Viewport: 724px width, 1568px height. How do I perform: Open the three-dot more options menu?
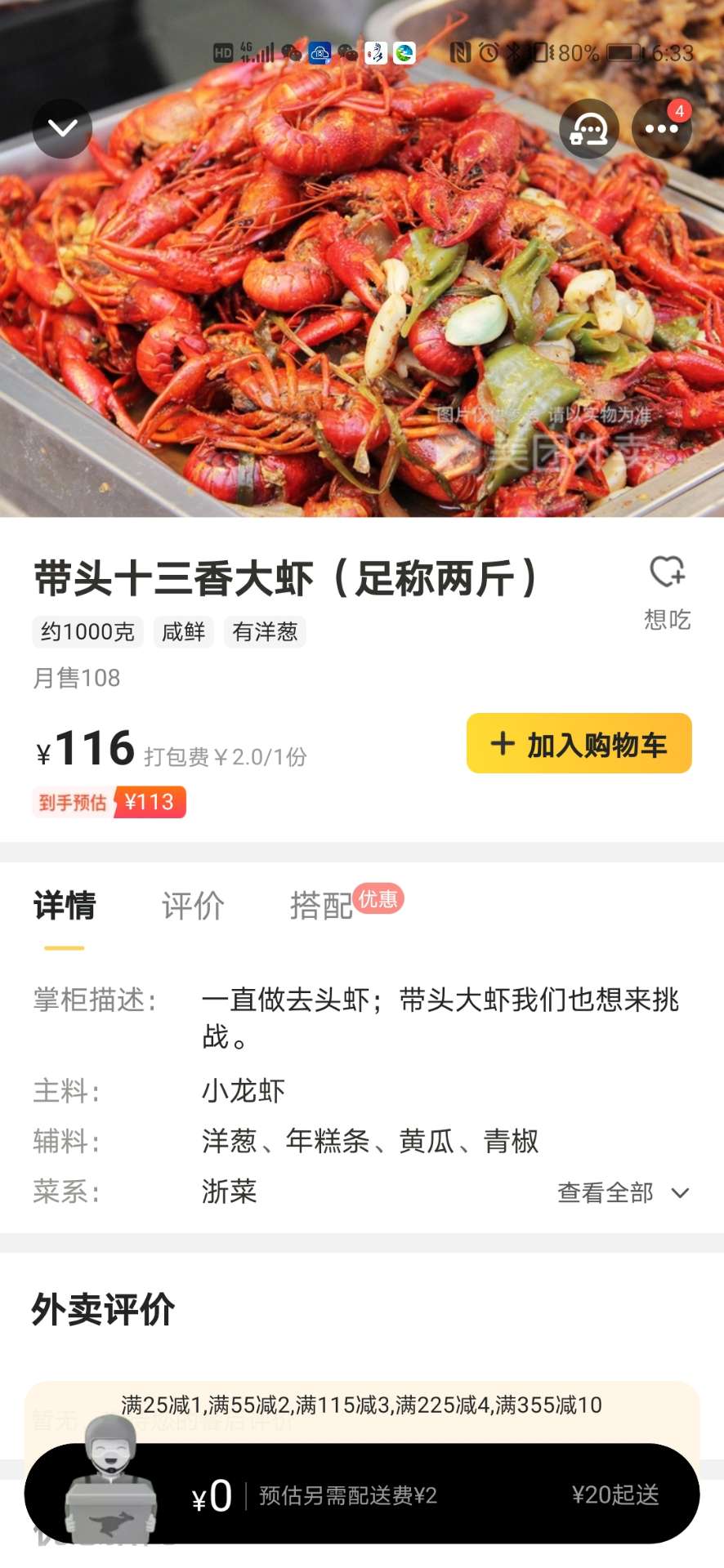pyautogui.click(x=661, y=128)
